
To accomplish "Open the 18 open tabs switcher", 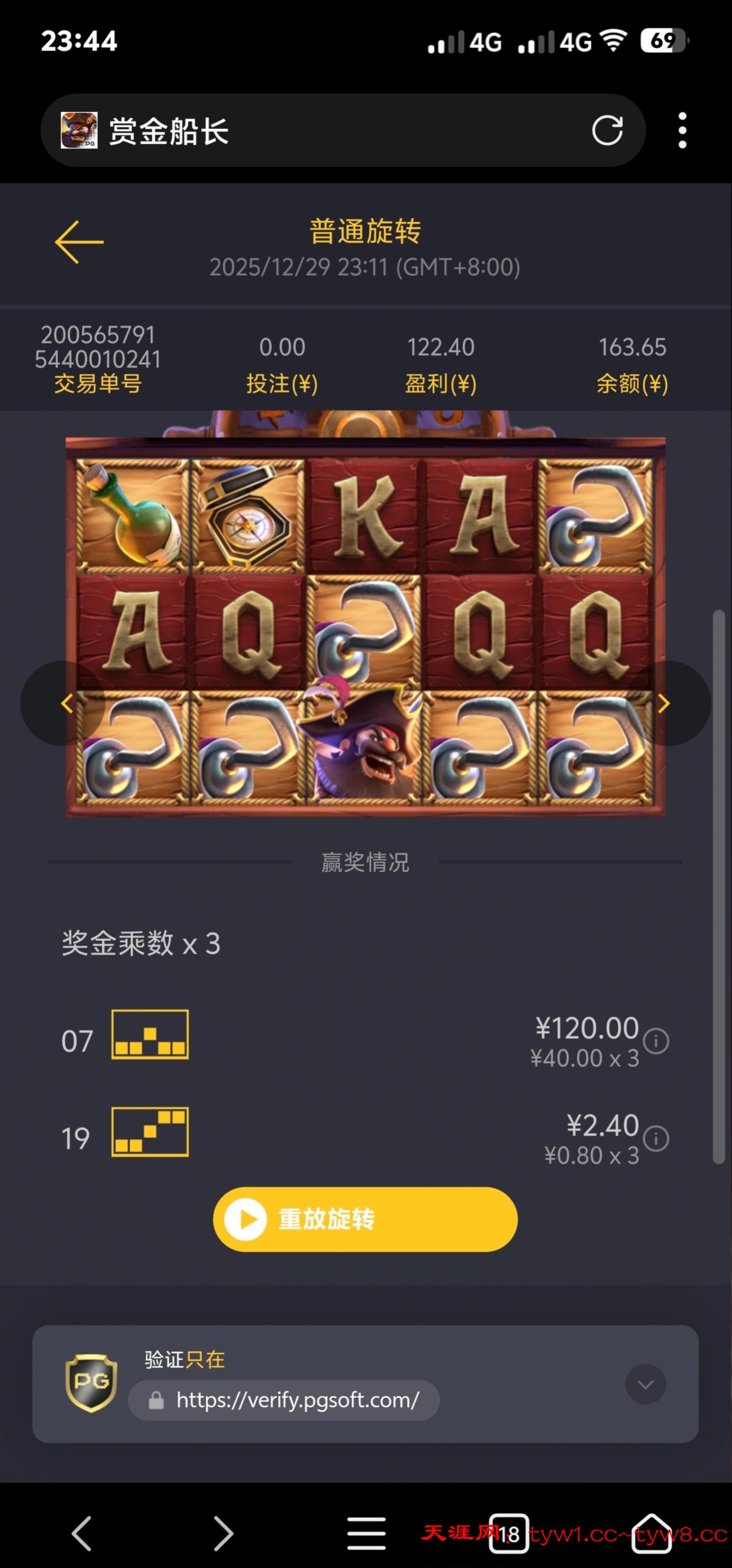I will [509, 1533].
